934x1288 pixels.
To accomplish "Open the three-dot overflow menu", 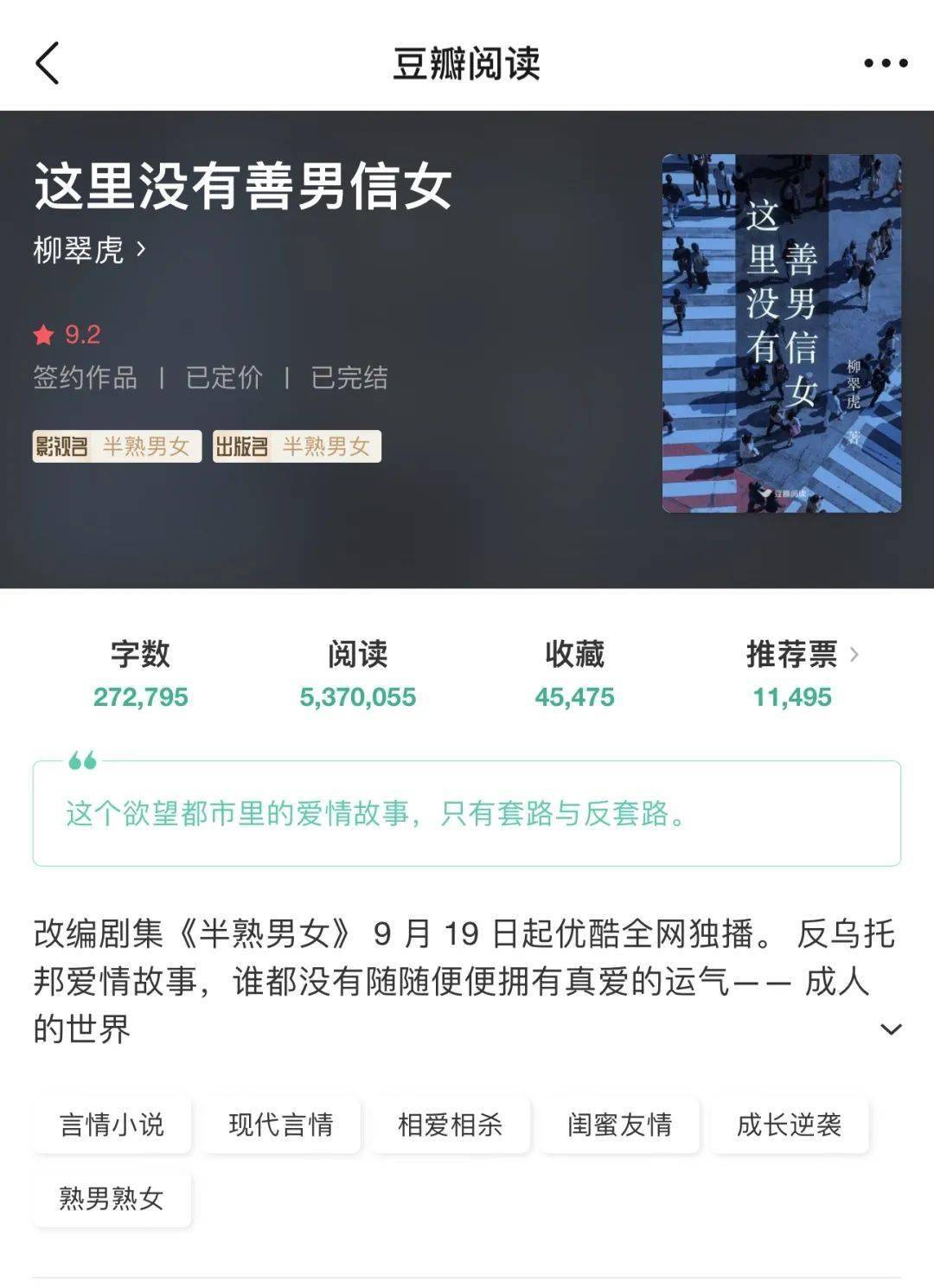I will coord(886,63).
